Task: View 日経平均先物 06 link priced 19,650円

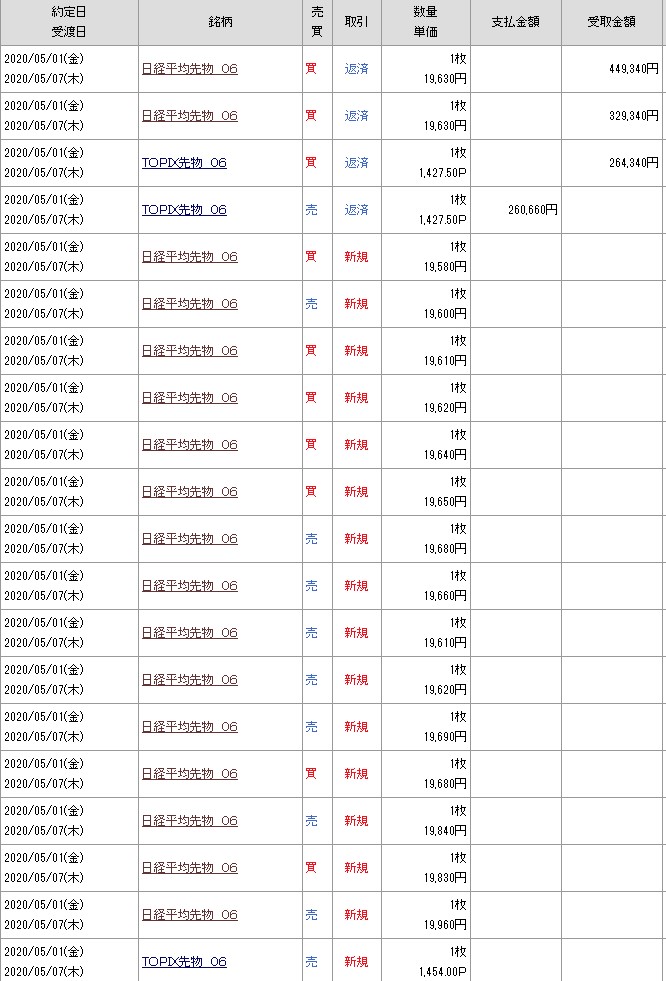Action: click(189, 492)
